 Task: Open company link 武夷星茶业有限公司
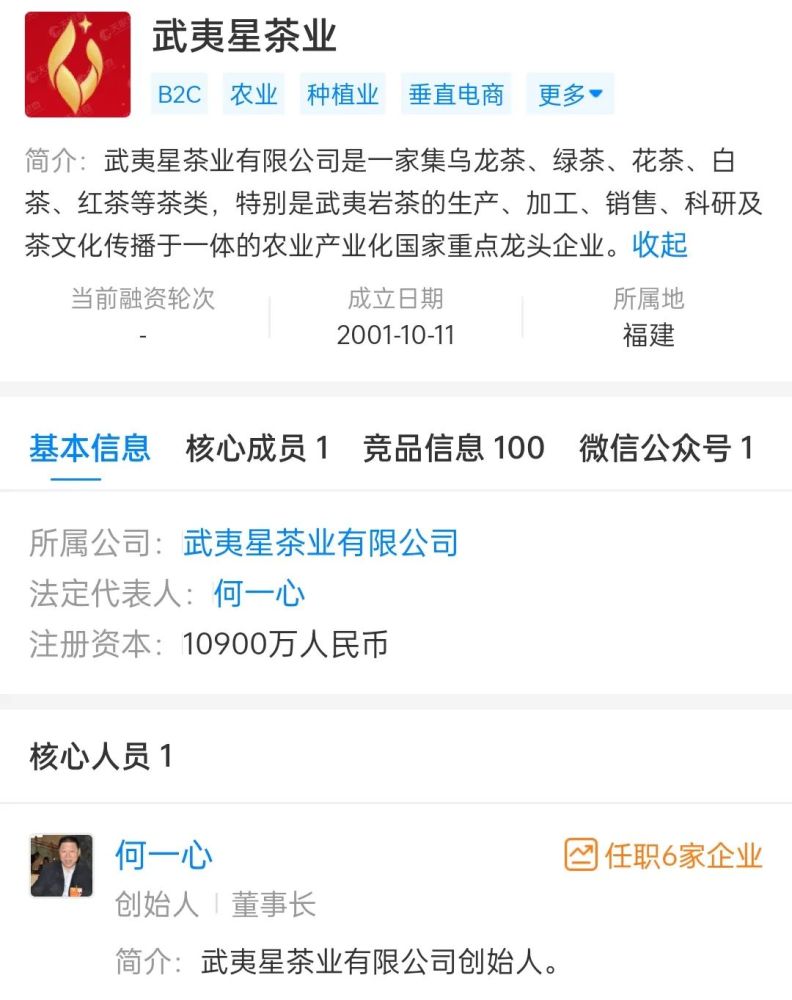pos(320,543)
